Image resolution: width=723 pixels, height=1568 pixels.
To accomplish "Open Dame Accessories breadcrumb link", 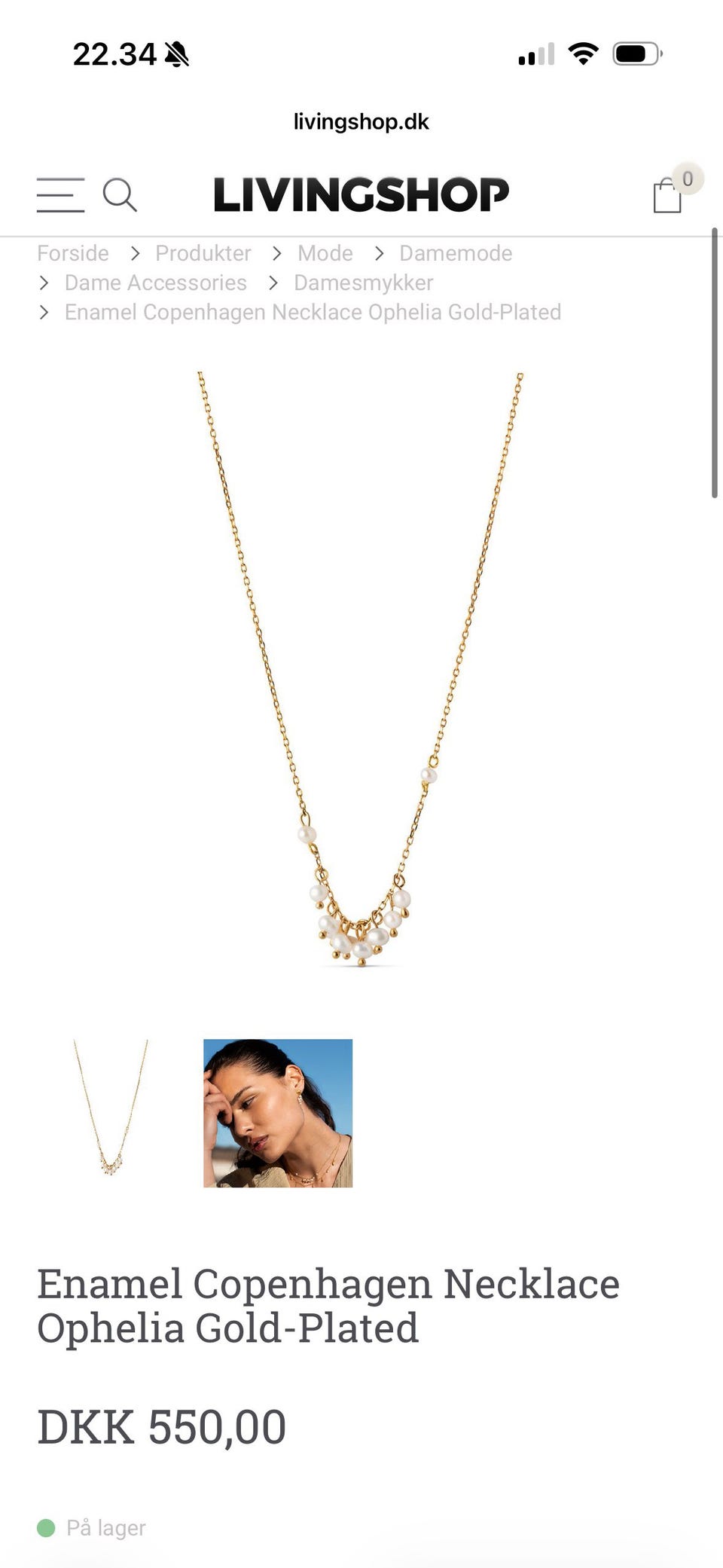I will (x=156, y=283).
